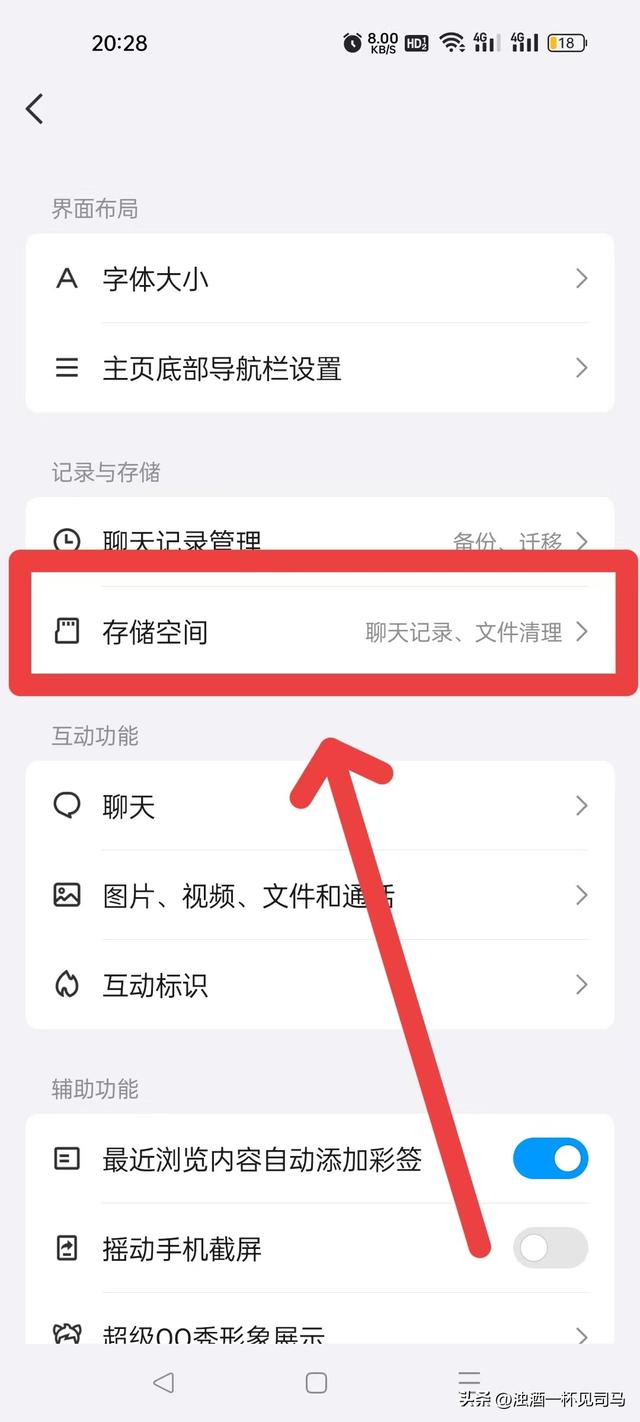
Task: Open 聊天 settings row
Action: (320, 806)
